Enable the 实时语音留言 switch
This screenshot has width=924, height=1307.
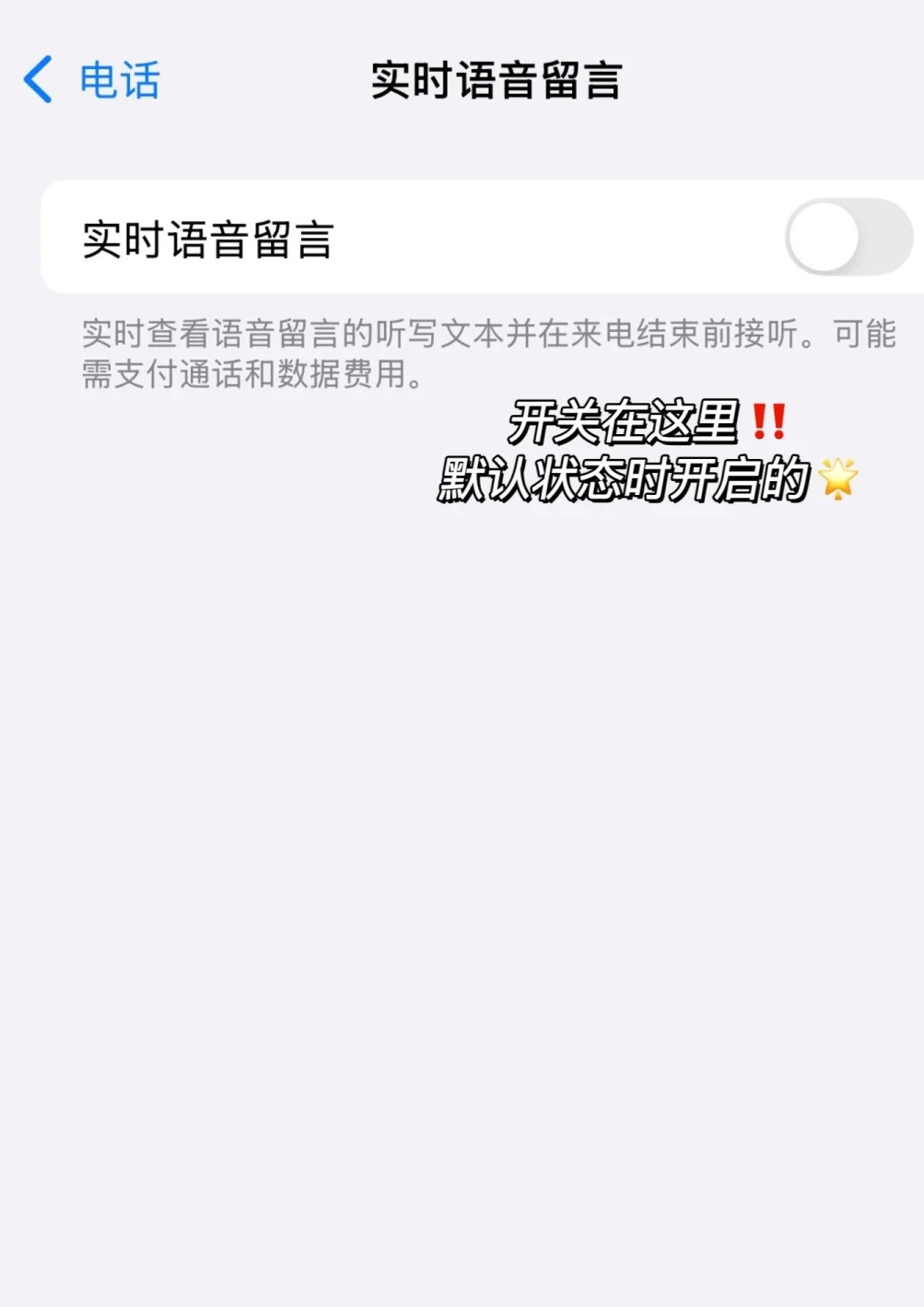(847, 238)
